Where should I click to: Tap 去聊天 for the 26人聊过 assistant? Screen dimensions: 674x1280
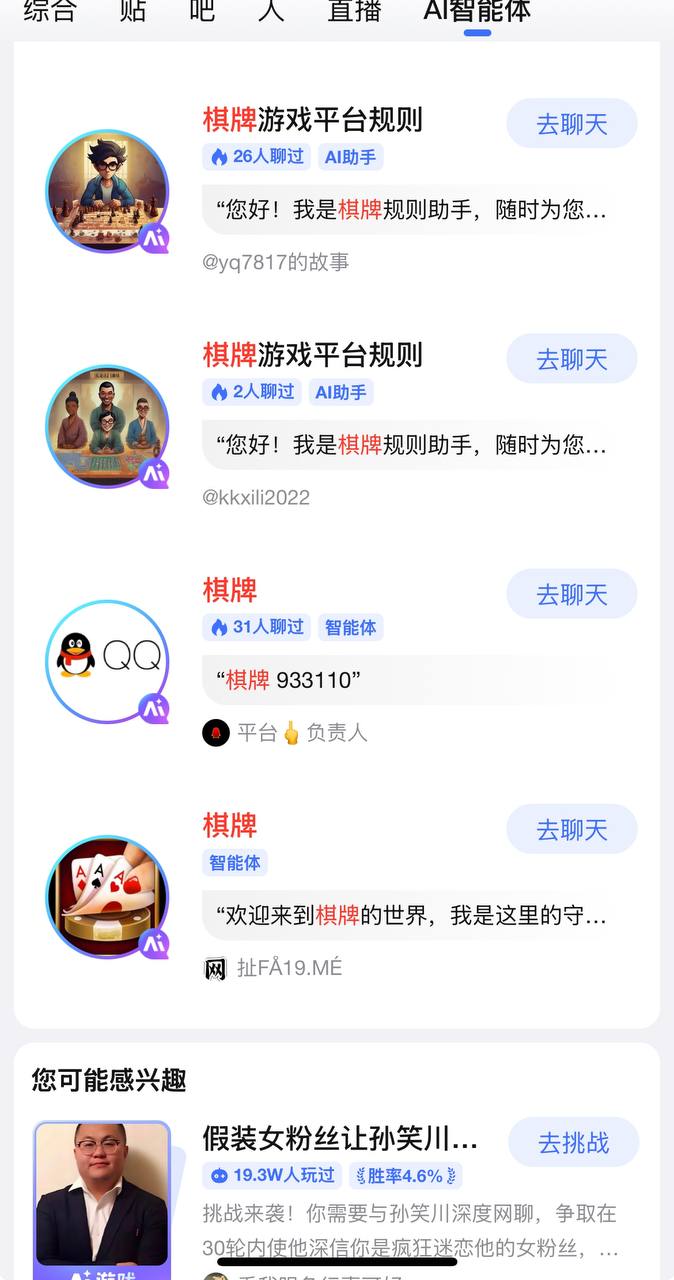572,124
